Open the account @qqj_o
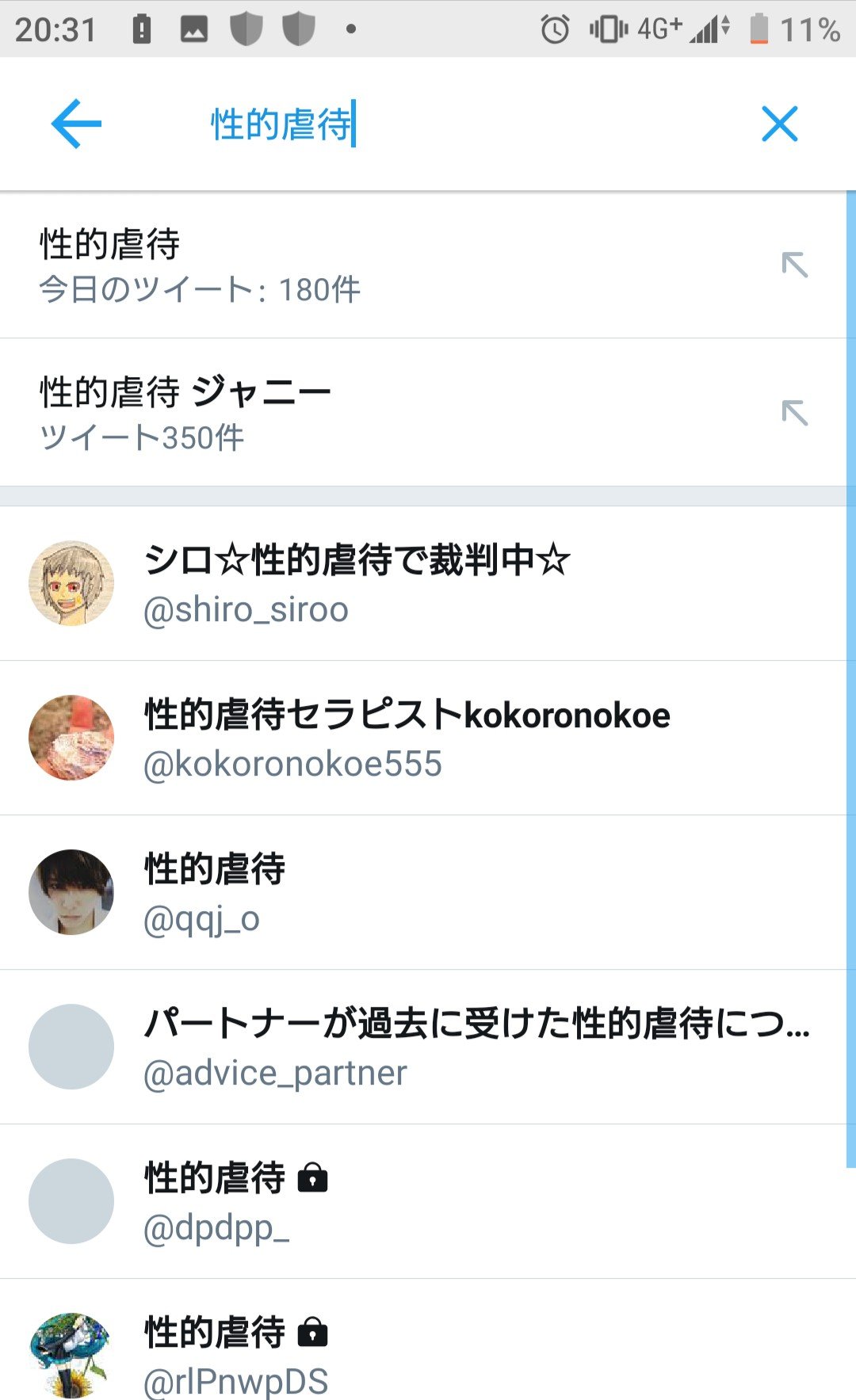Viewport: 856px width, 1400px height. pos(423,892)
